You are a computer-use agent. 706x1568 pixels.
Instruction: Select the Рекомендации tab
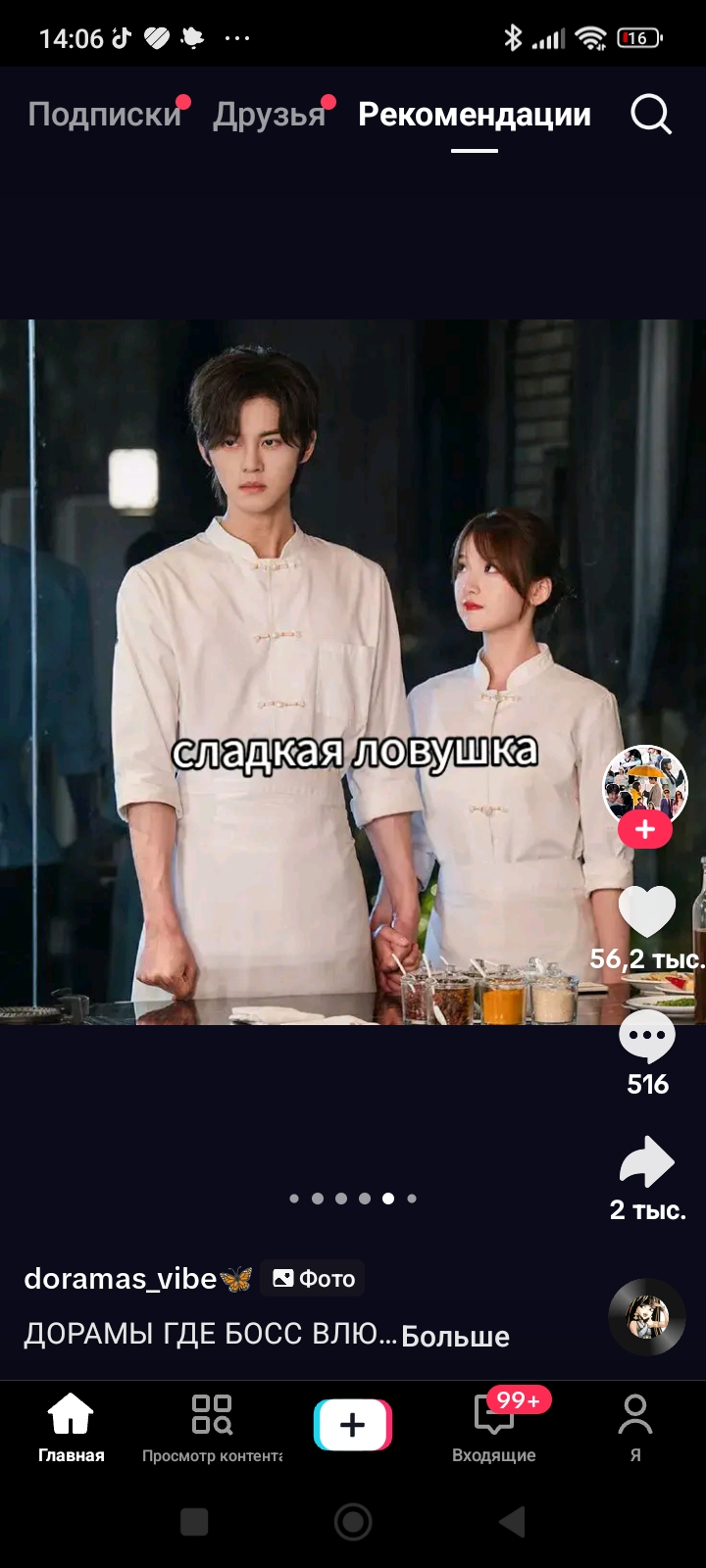475,115
